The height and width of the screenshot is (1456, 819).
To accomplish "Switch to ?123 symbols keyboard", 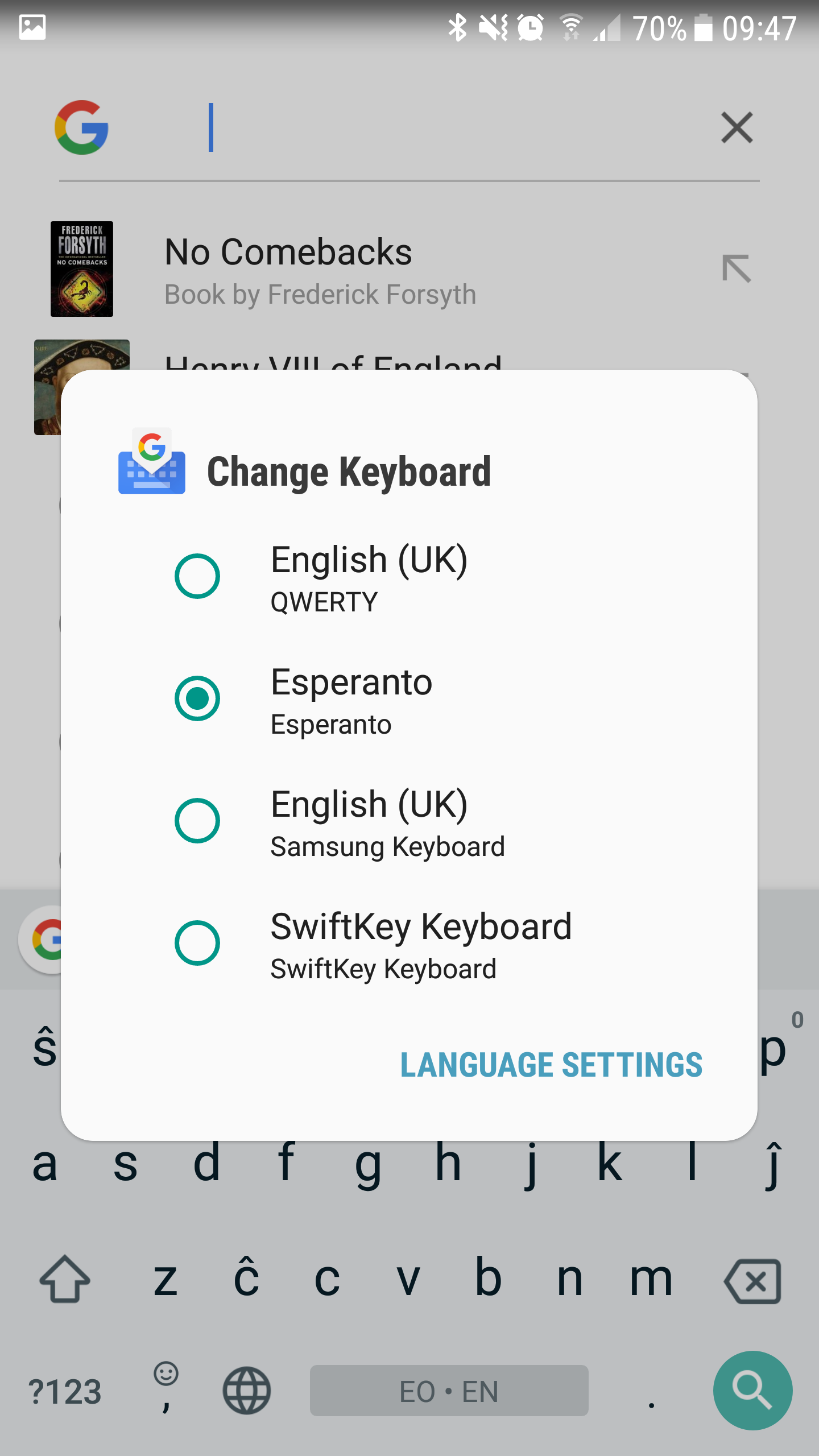I will [65, 1392].
